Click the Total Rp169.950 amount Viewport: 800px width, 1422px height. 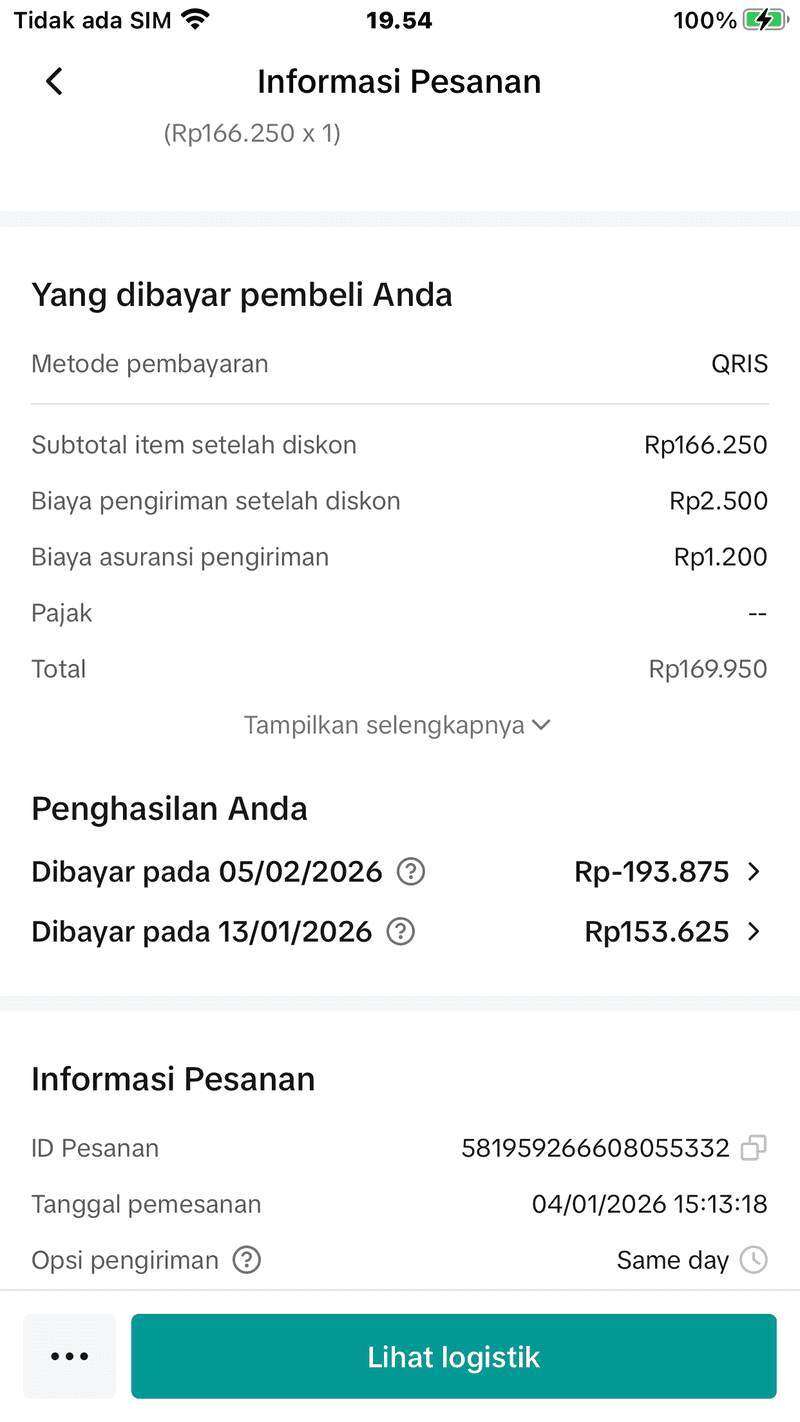(707, 669)
